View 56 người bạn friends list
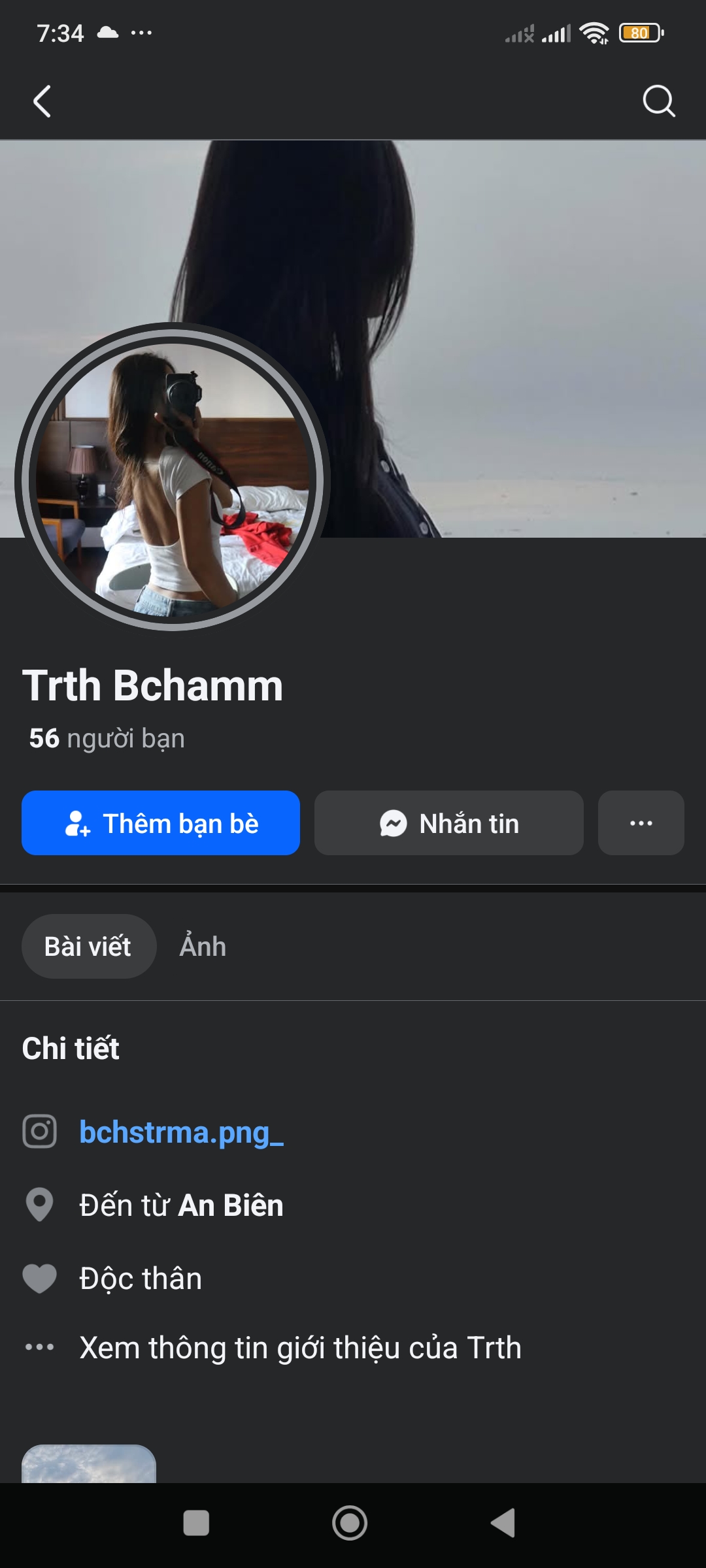 107,738
